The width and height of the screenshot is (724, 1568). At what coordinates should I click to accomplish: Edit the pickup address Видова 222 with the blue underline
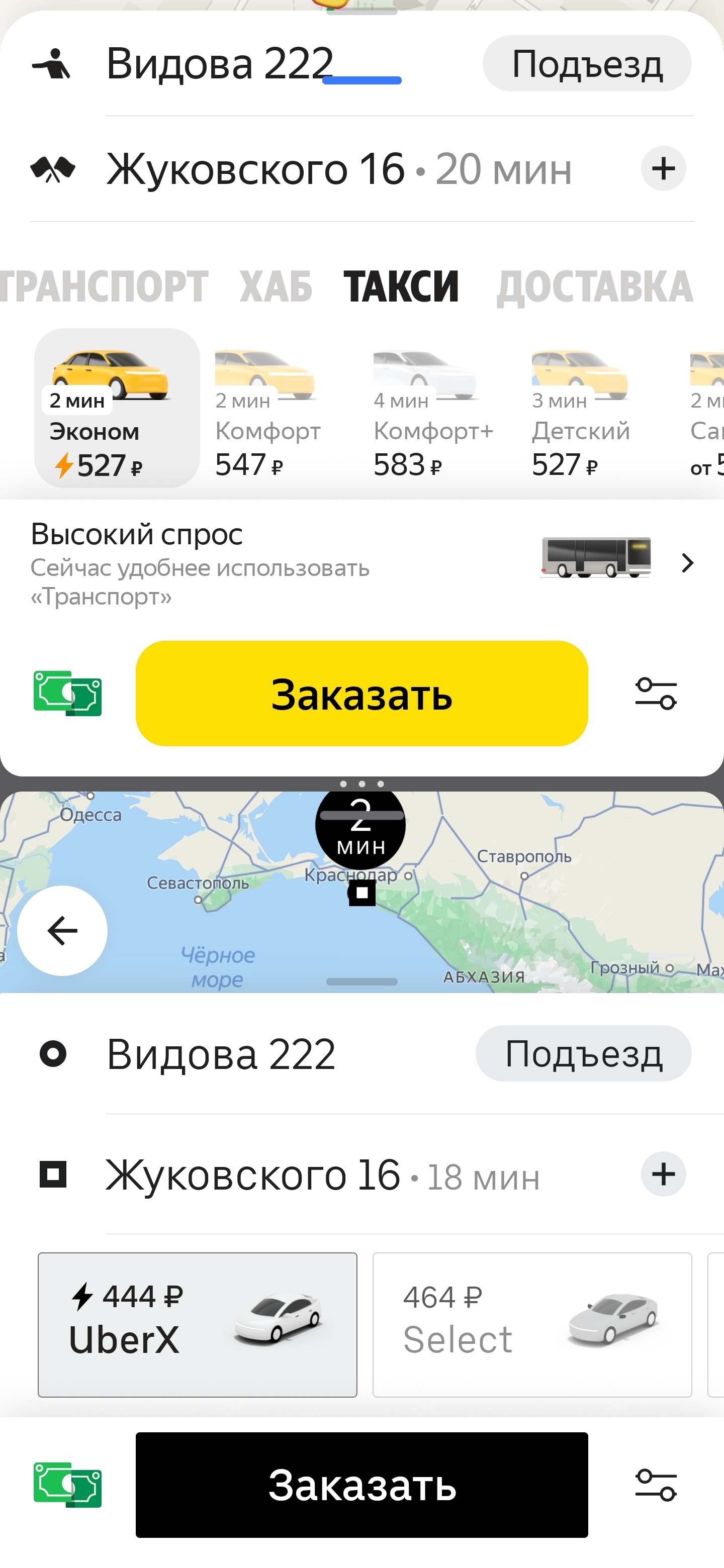pos(220,64)
